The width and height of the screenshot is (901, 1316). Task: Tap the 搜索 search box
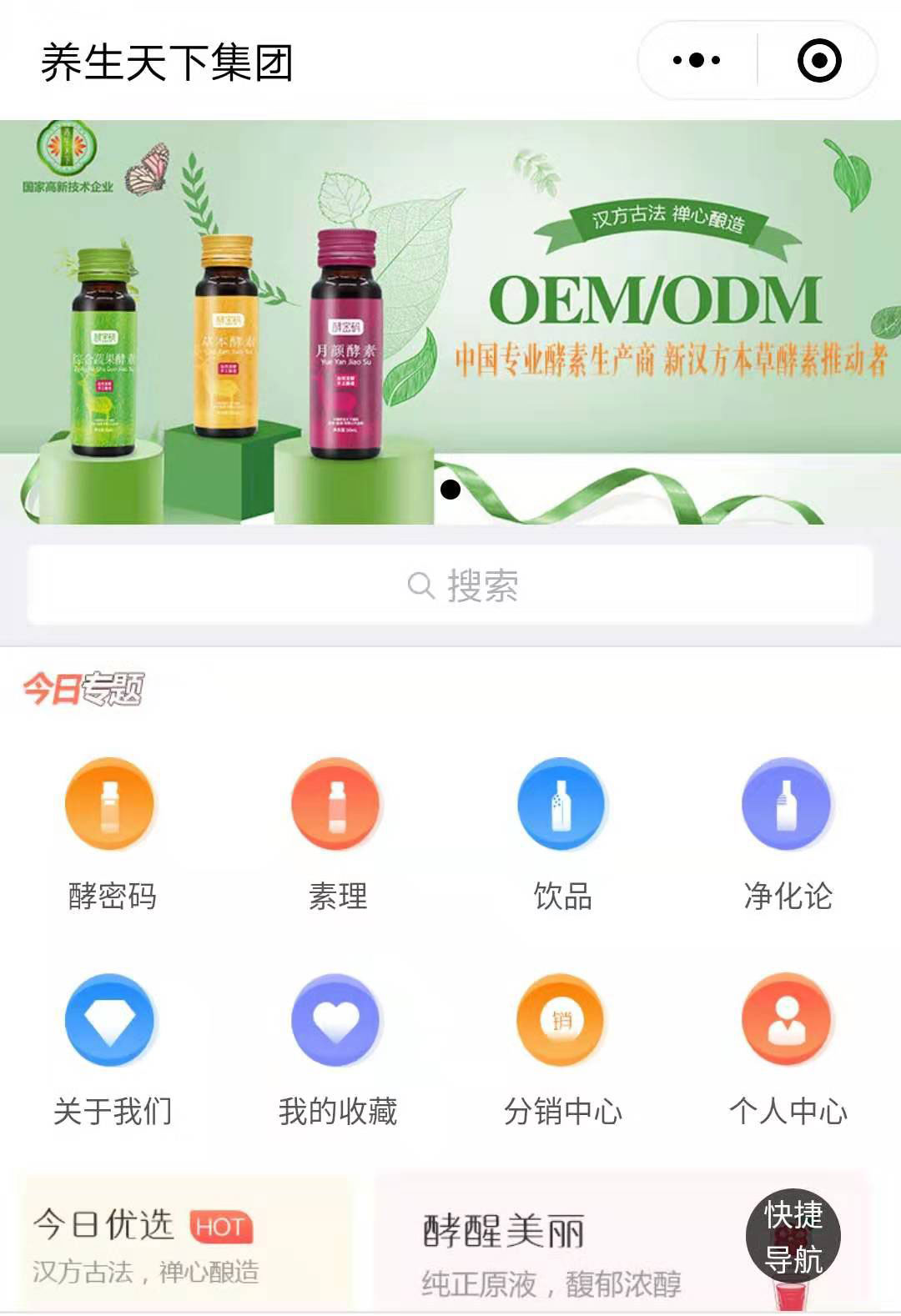coord(450,585)
